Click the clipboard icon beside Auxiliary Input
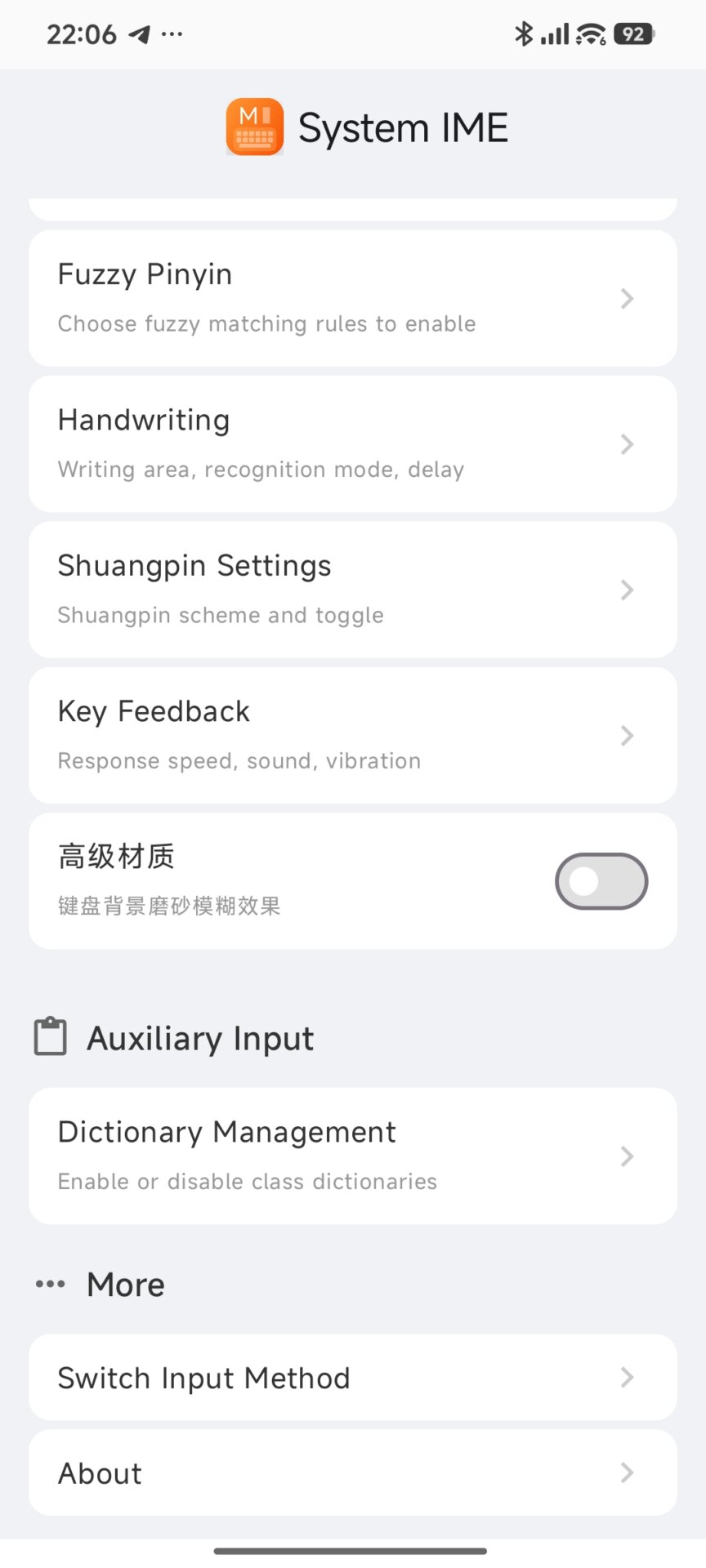This screenshot has width=706, height=1568. coord(50,1036)
